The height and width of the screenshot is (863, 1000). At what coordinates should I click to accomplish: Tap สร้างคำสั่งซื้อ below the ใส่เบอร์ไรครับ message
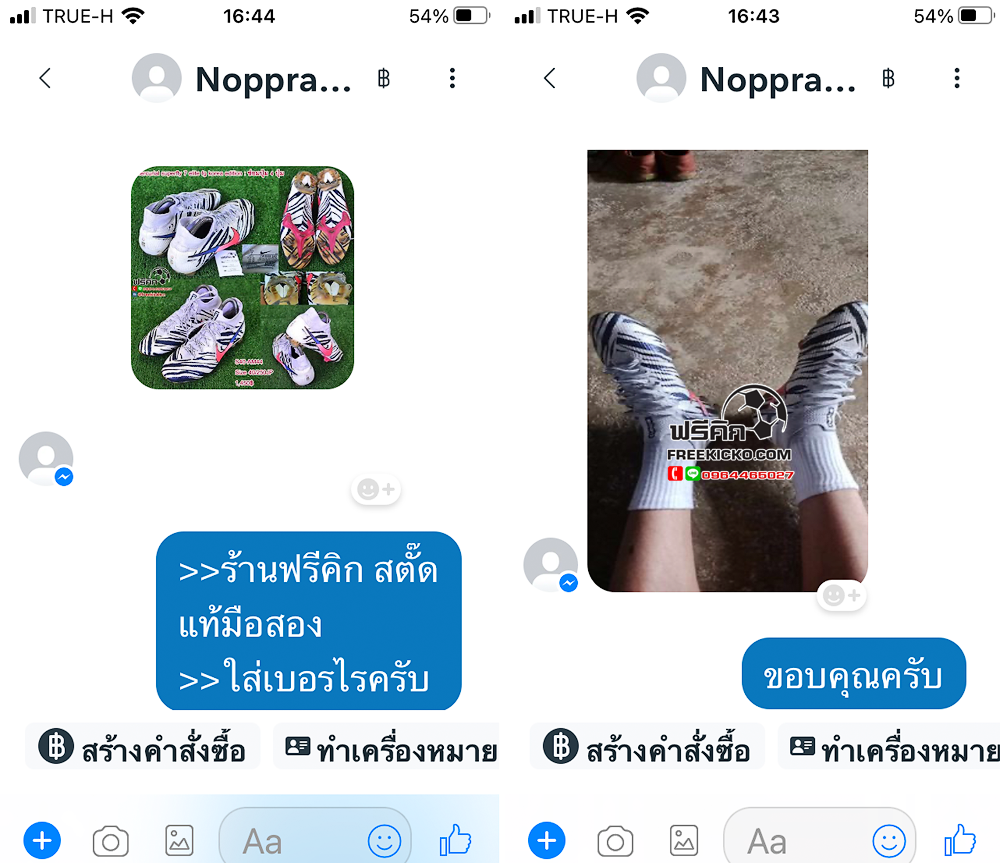point(143,749)
